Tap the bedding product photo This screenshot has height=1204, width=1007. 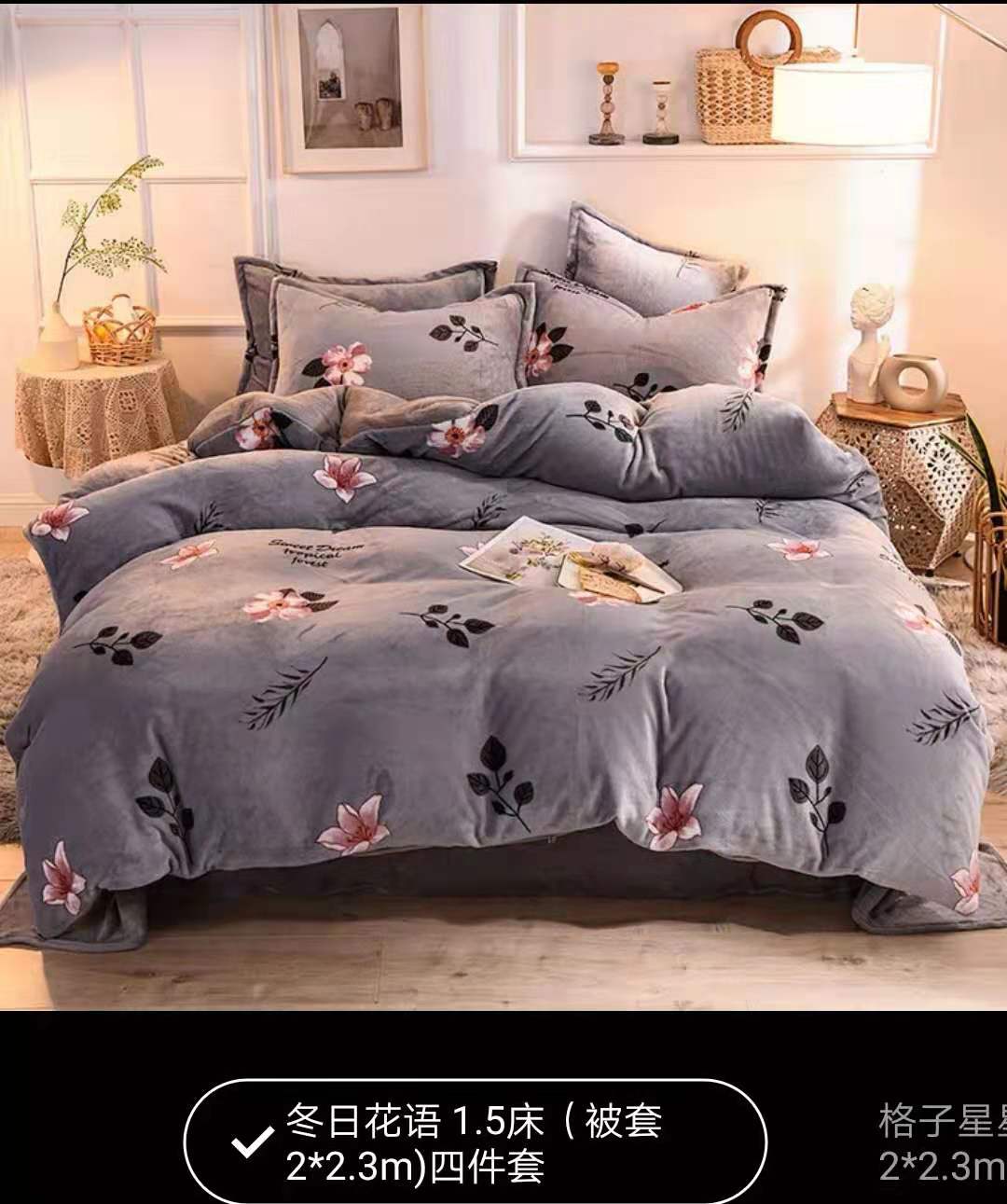click(x=504, y=504)
